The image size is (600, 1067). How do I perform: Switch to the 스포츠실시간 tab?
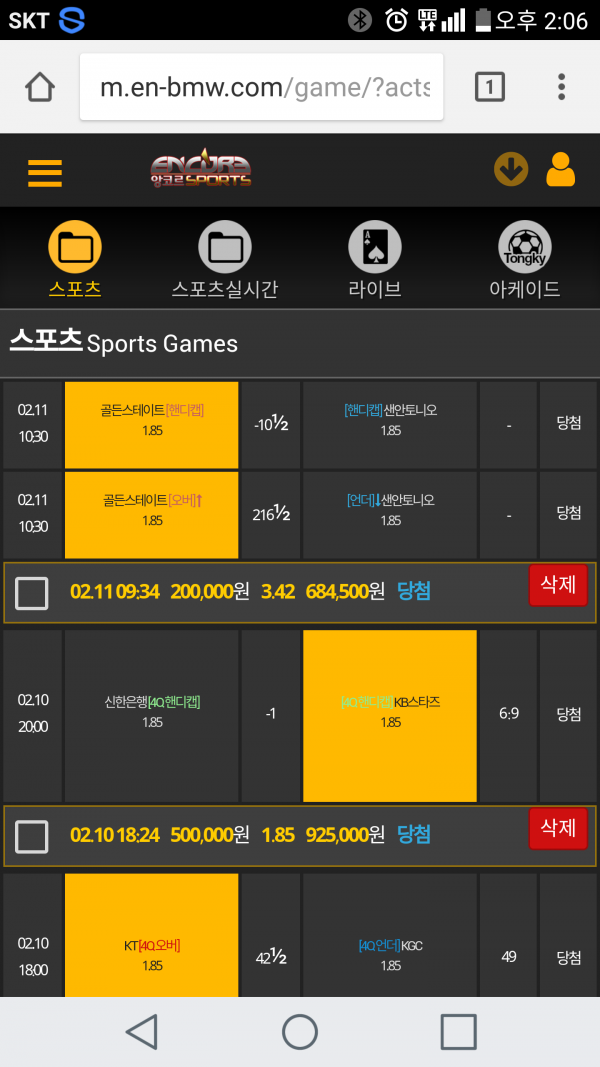[224, 259]
